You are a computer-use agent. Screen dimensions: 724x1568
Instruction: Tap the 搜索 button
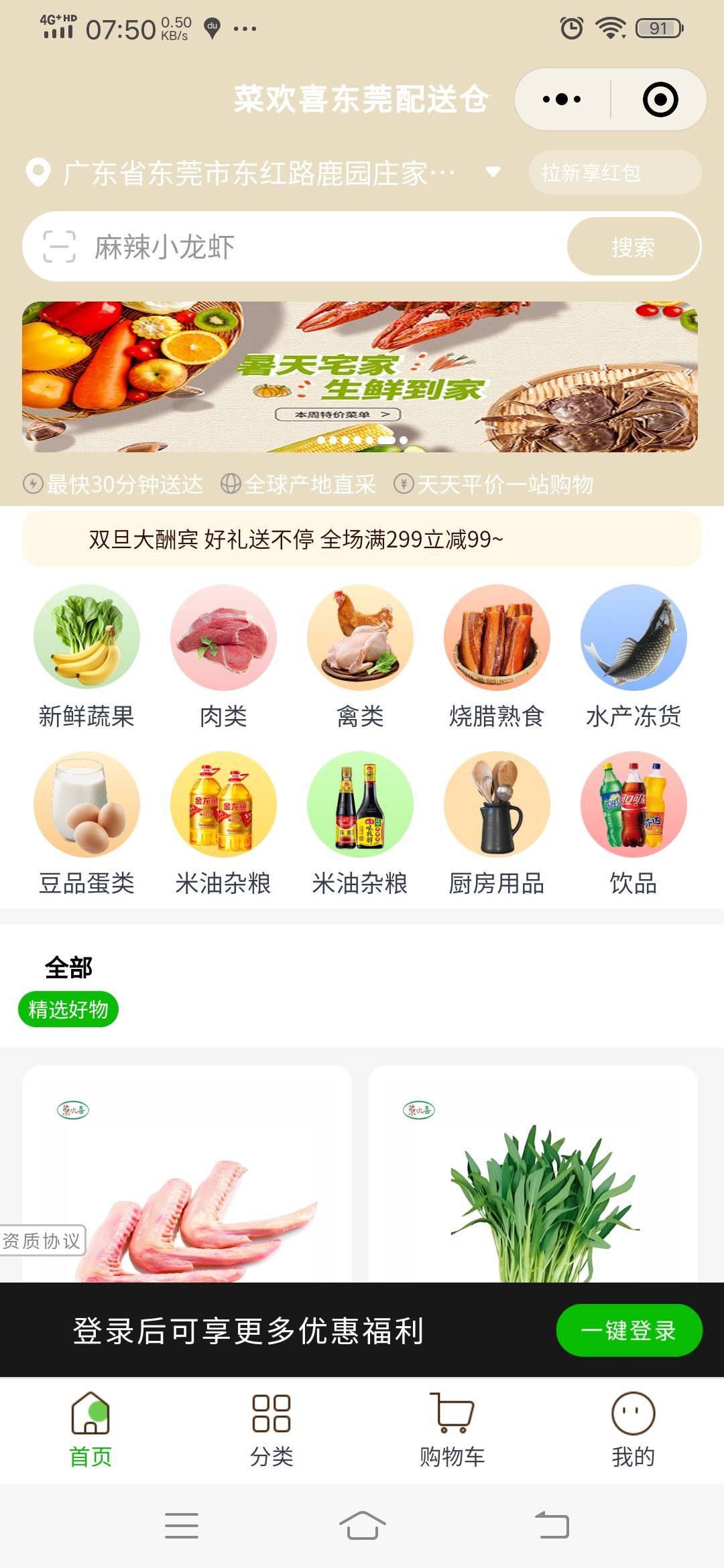[633, 247]
